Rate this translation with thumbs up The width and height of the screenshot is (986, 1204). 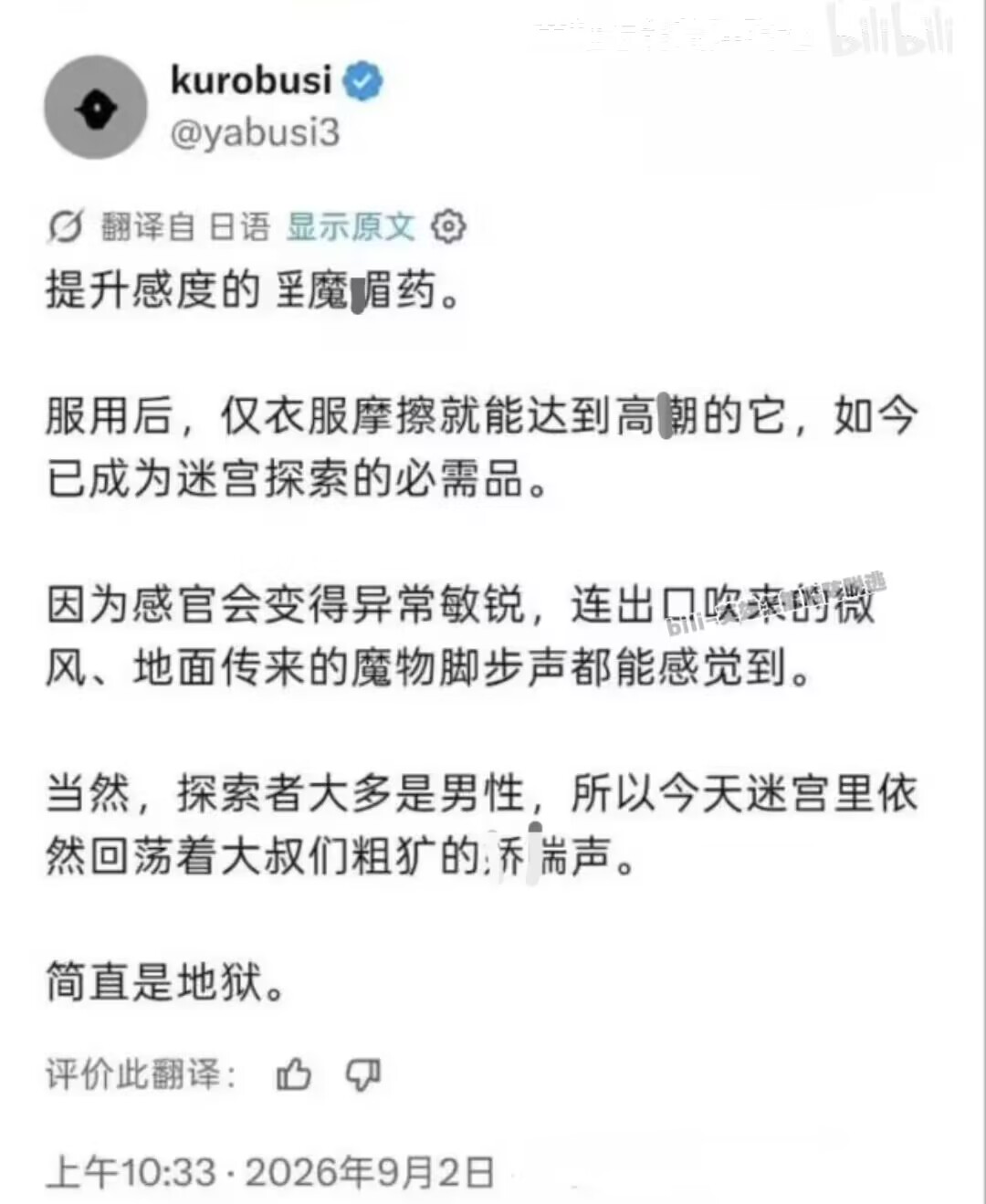[294, 1075]
